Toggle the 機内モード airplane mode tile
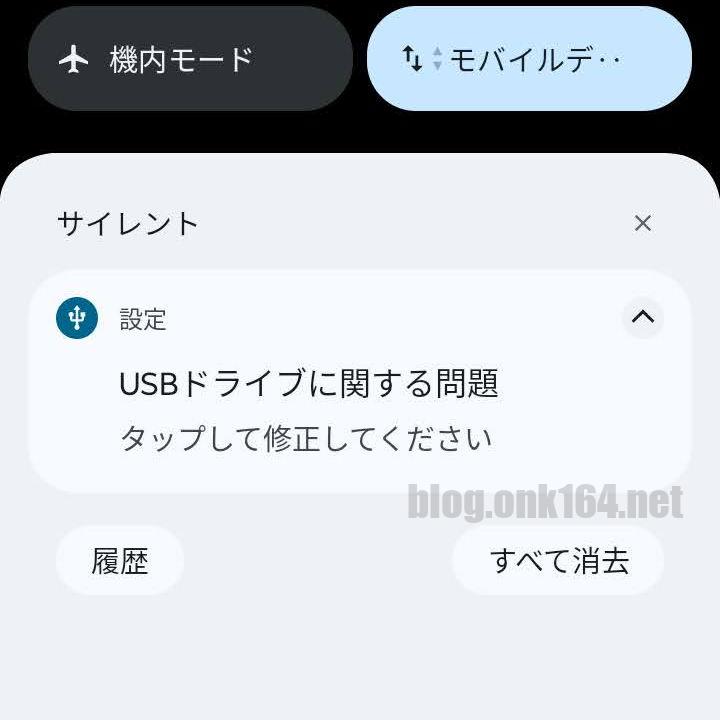The height and width of the screenshot is (720, 720). (x=190, y=60)
